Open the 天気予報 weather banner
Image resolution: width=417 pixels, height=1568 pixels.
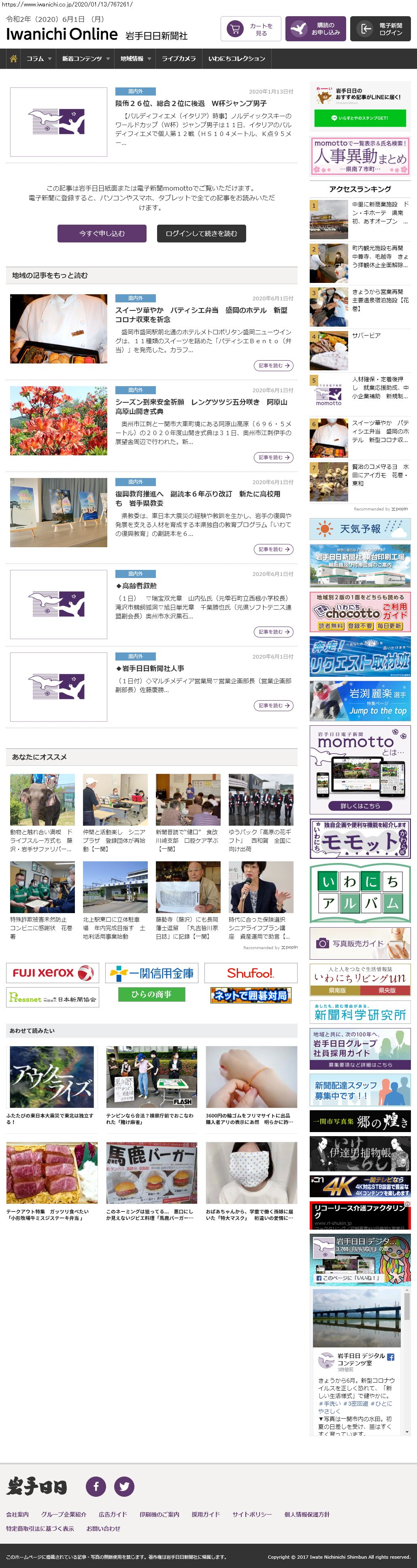[360, 529]
